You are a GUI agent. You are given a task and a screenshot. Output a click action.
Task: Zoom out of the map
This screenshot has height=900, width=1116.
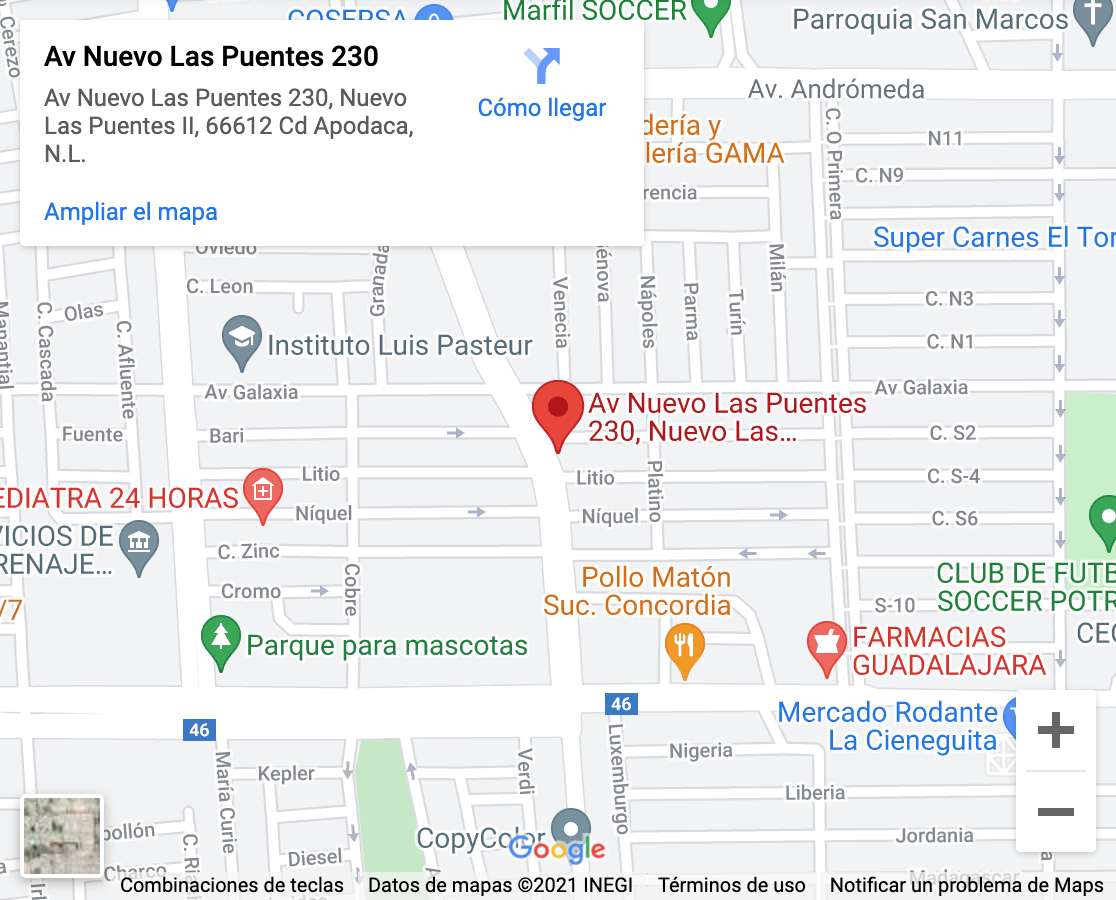click(1055, 811)
